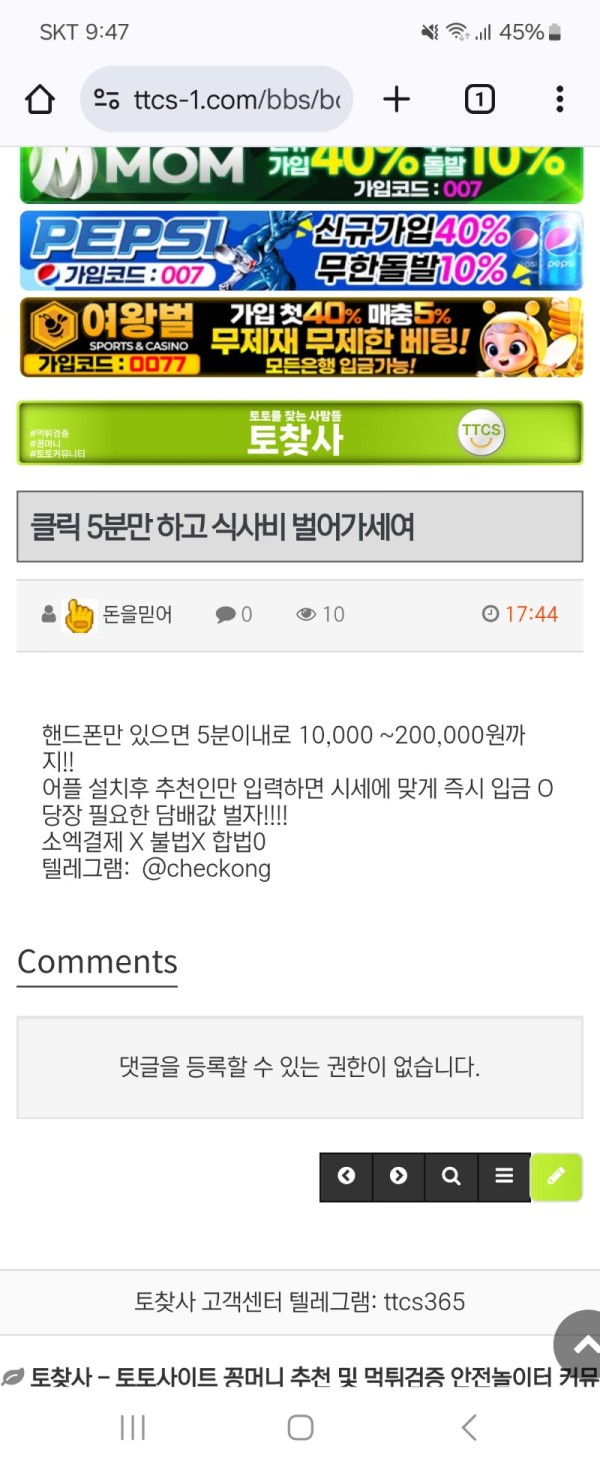Tap the green write-post pencil button
The width and height of the screenshot is (600, 1467).
(556, 1177)
